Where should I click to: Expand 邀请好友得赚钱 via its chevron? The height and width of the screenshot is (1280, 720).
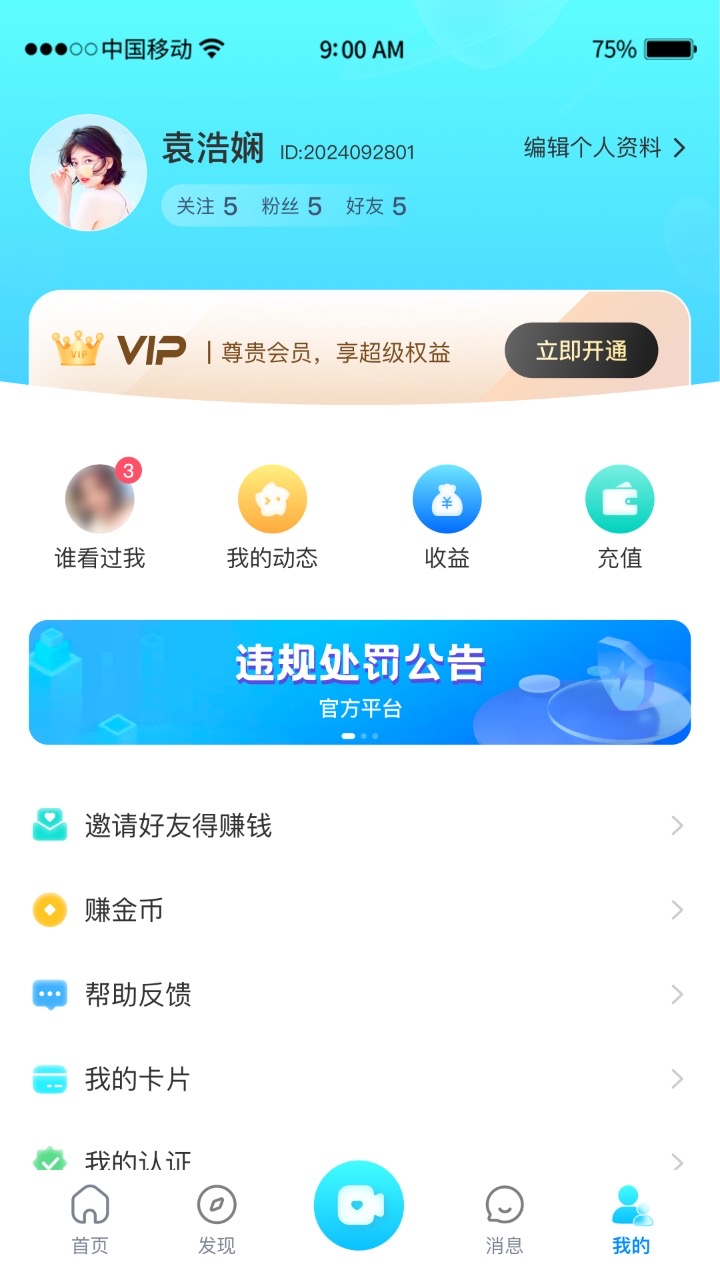coord(676,825)
